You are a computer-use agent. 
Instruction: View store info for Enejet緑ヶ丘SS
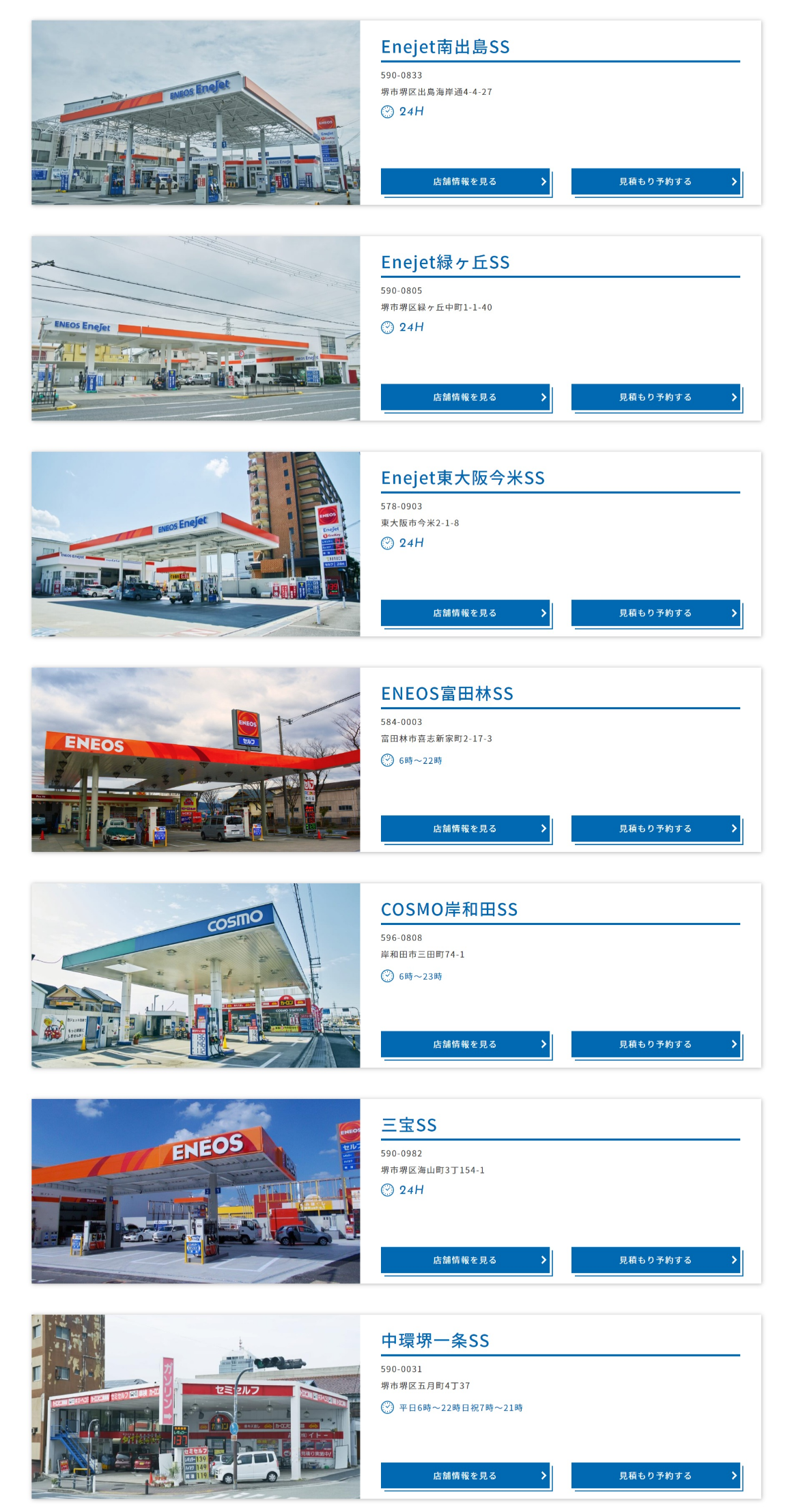(465, 397)
